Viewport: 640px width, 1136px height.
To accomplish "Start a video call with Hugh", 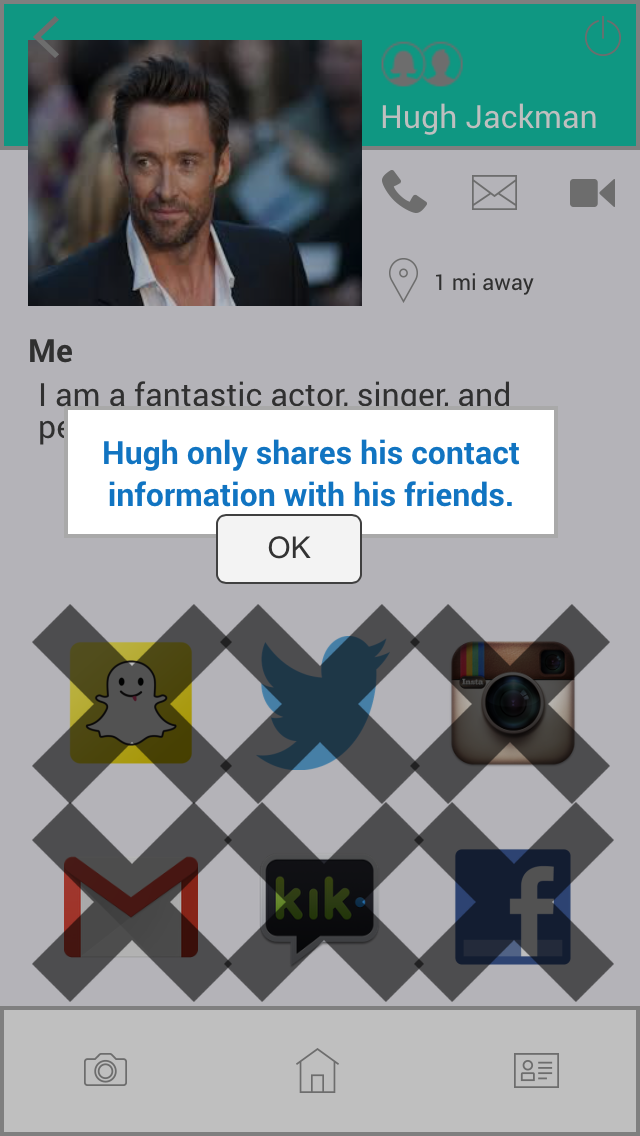I will pos(592,192).
